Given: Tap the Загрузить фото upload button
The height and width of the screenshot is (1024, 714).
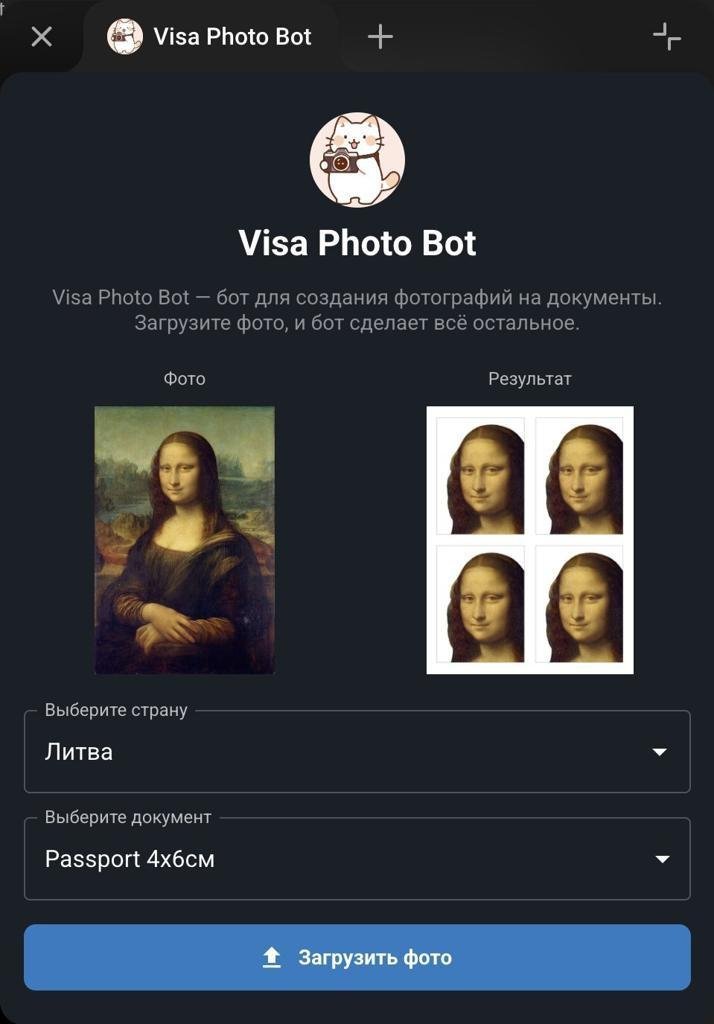Looking at the screenshot, I should click(x=357, y=957).
